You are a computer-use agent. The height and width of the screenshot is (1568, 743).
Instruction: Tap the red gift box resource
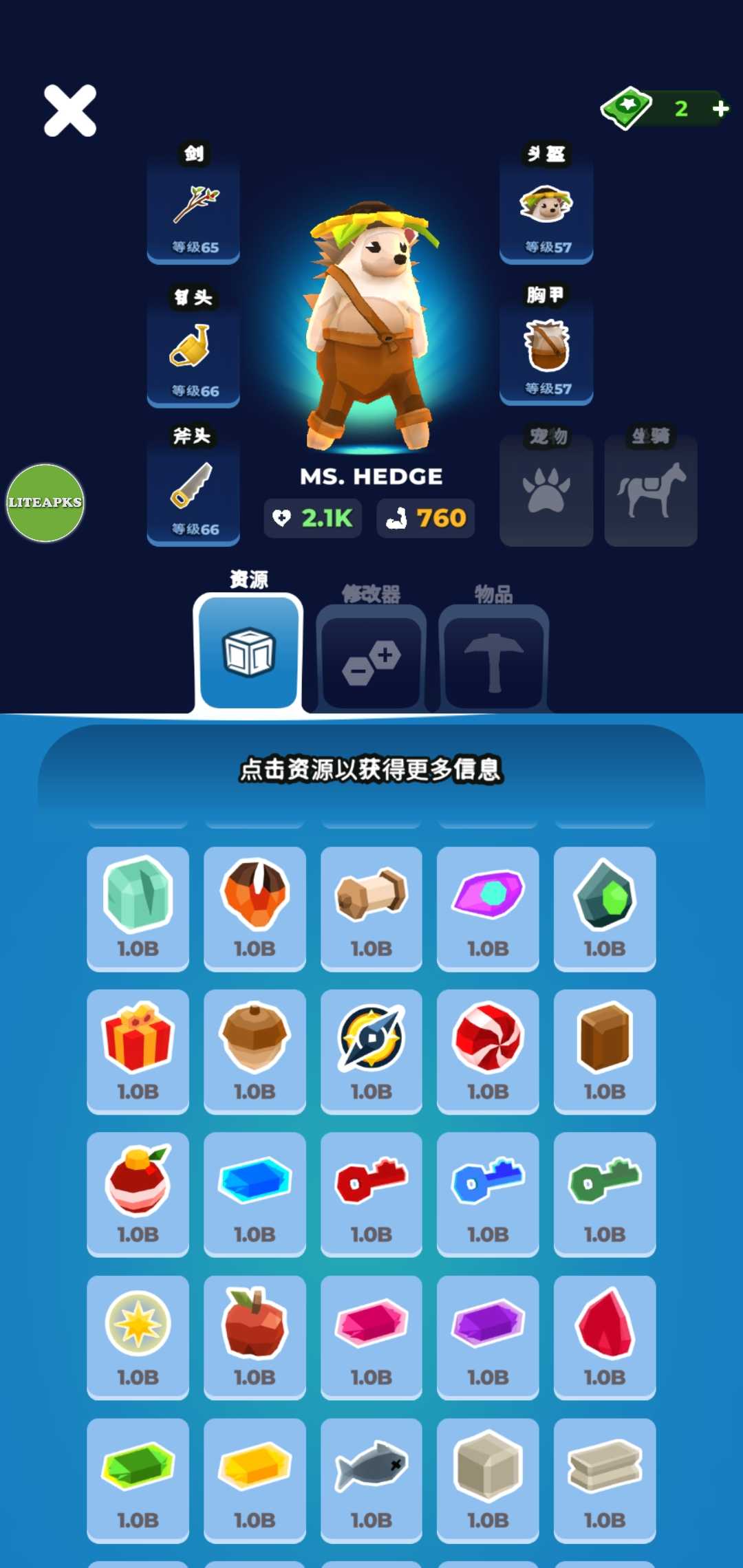(138, 1050)
